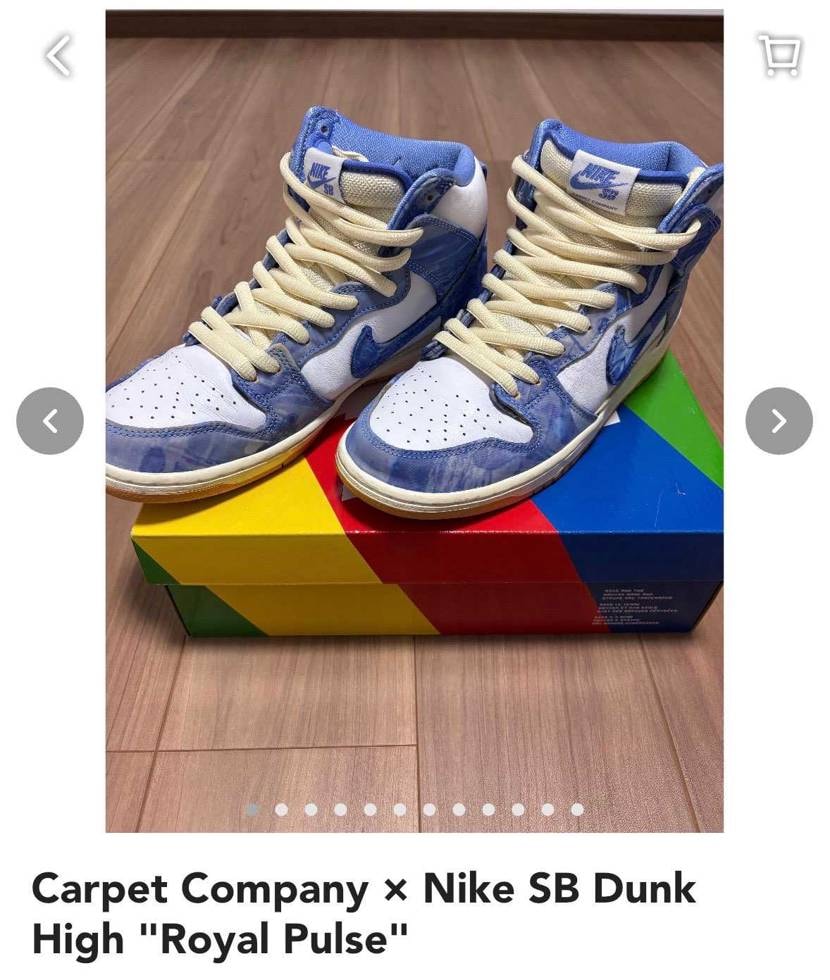Show the previous photo with the left carousel arrow
Viewport: 830px width, 980px height.
49,422
